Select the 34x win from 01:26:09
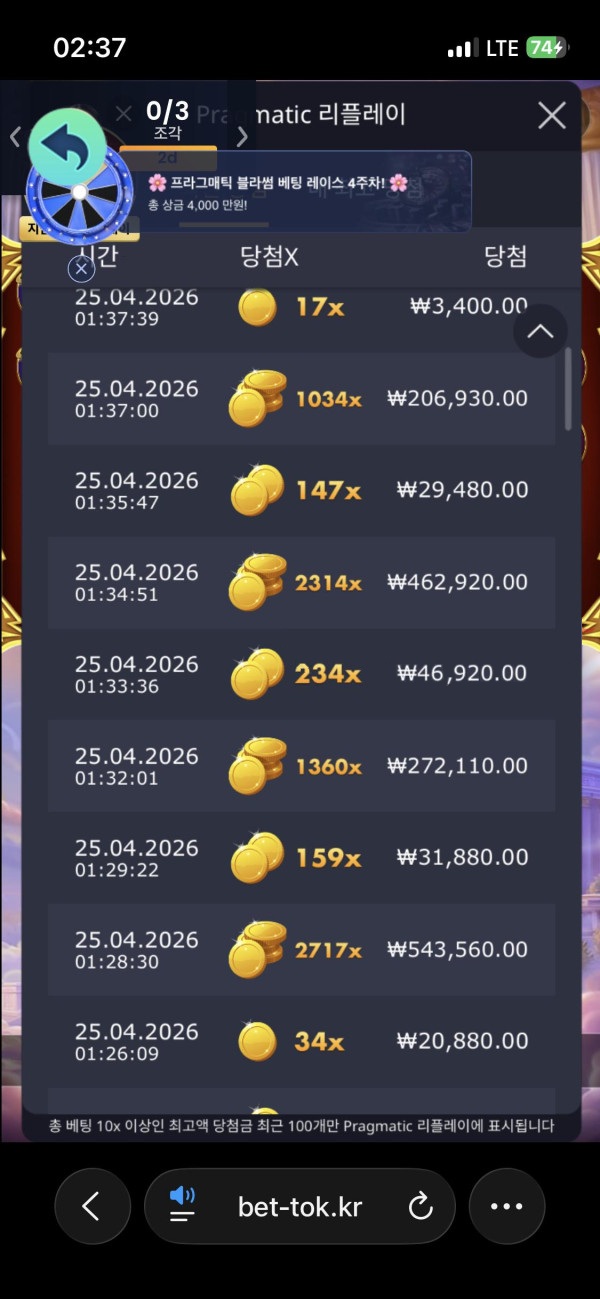 pos(301,1042)
